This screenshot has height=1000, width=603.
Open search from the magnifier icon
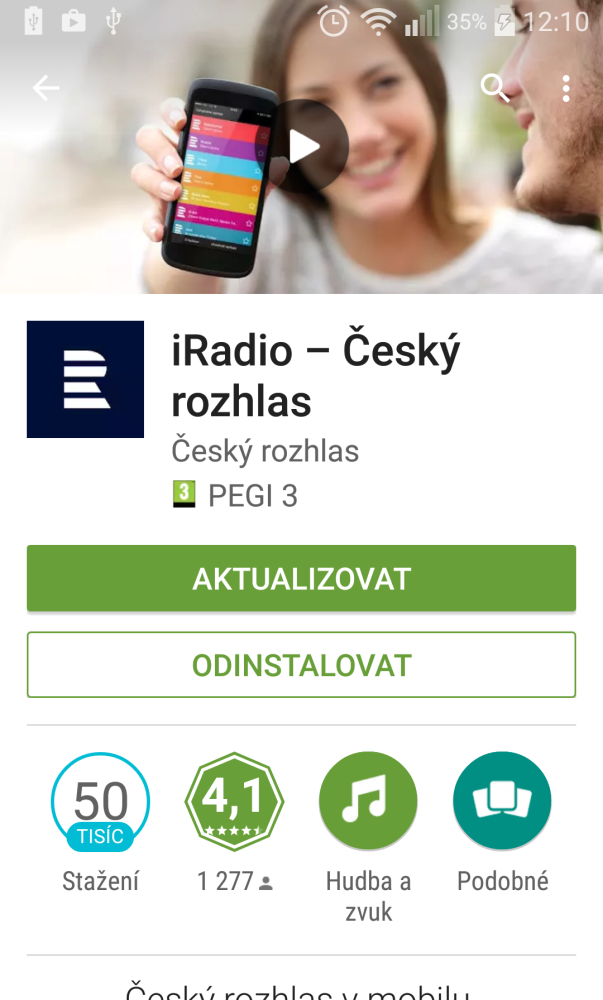pos(495,88)
